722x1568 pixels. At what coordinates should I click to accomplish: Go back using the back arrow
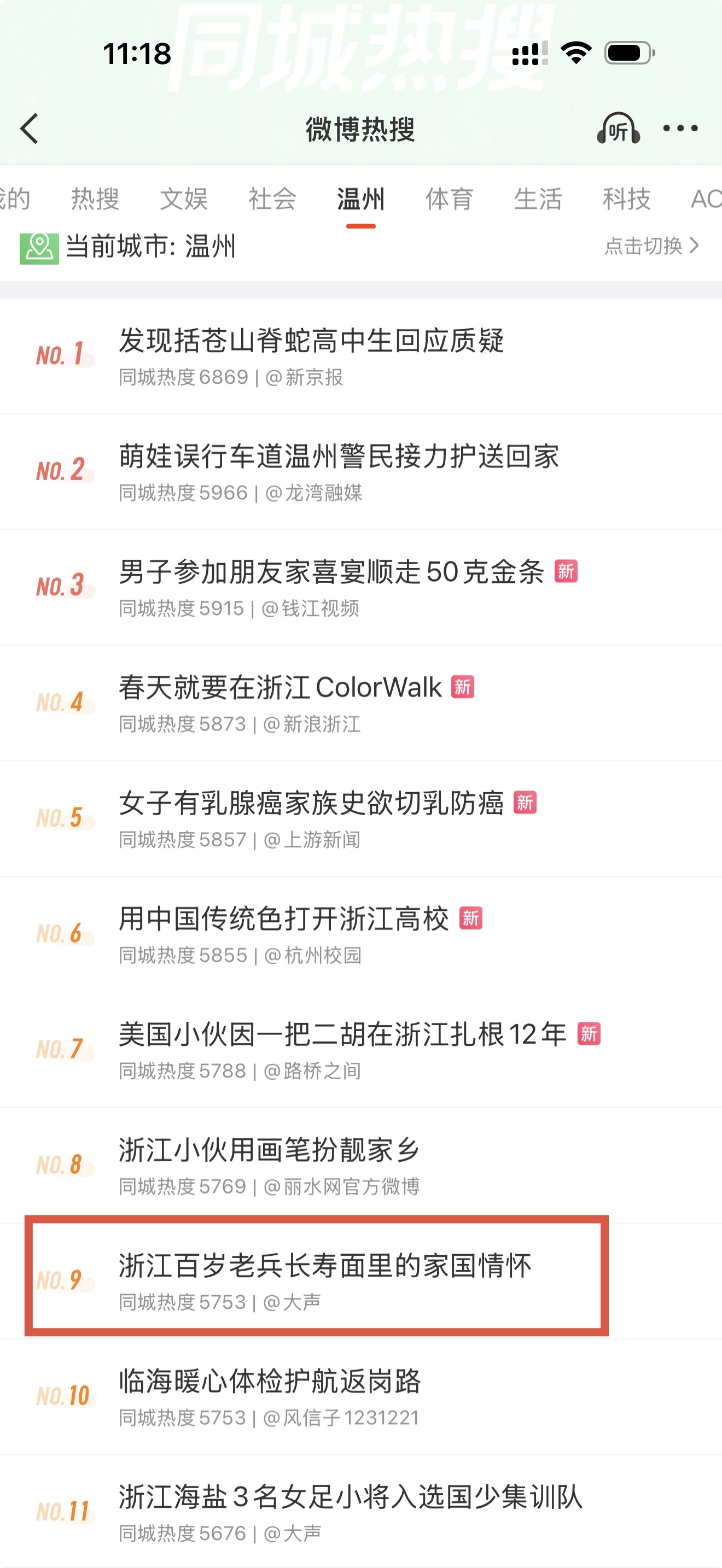pos(29,128)
